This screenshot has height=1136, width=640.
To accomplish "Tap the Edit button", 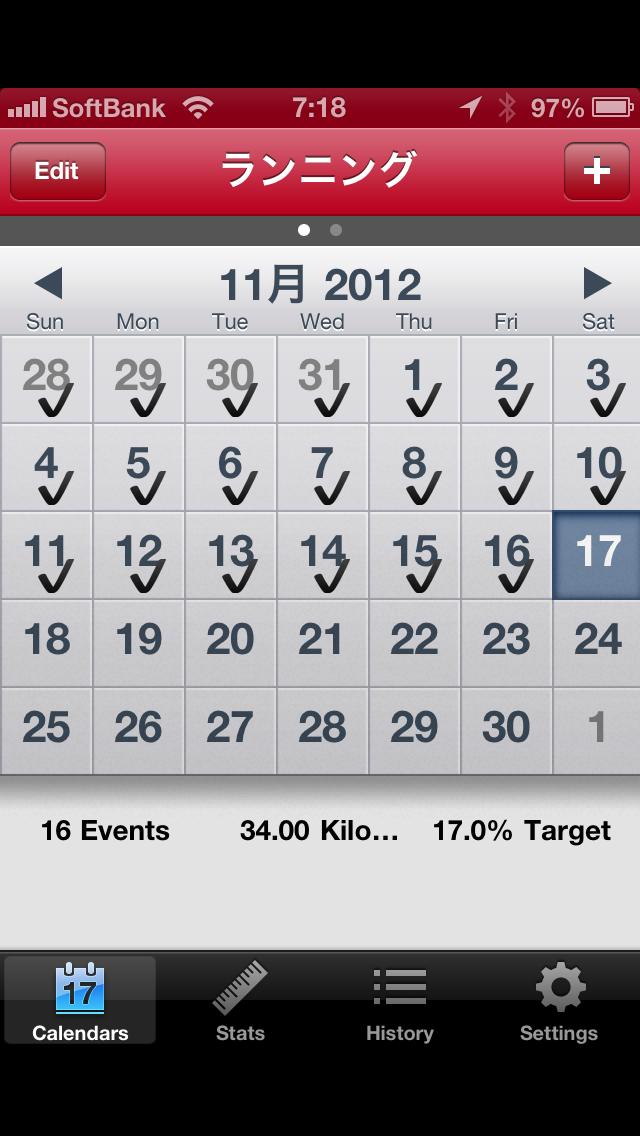I will click(58, 171).
